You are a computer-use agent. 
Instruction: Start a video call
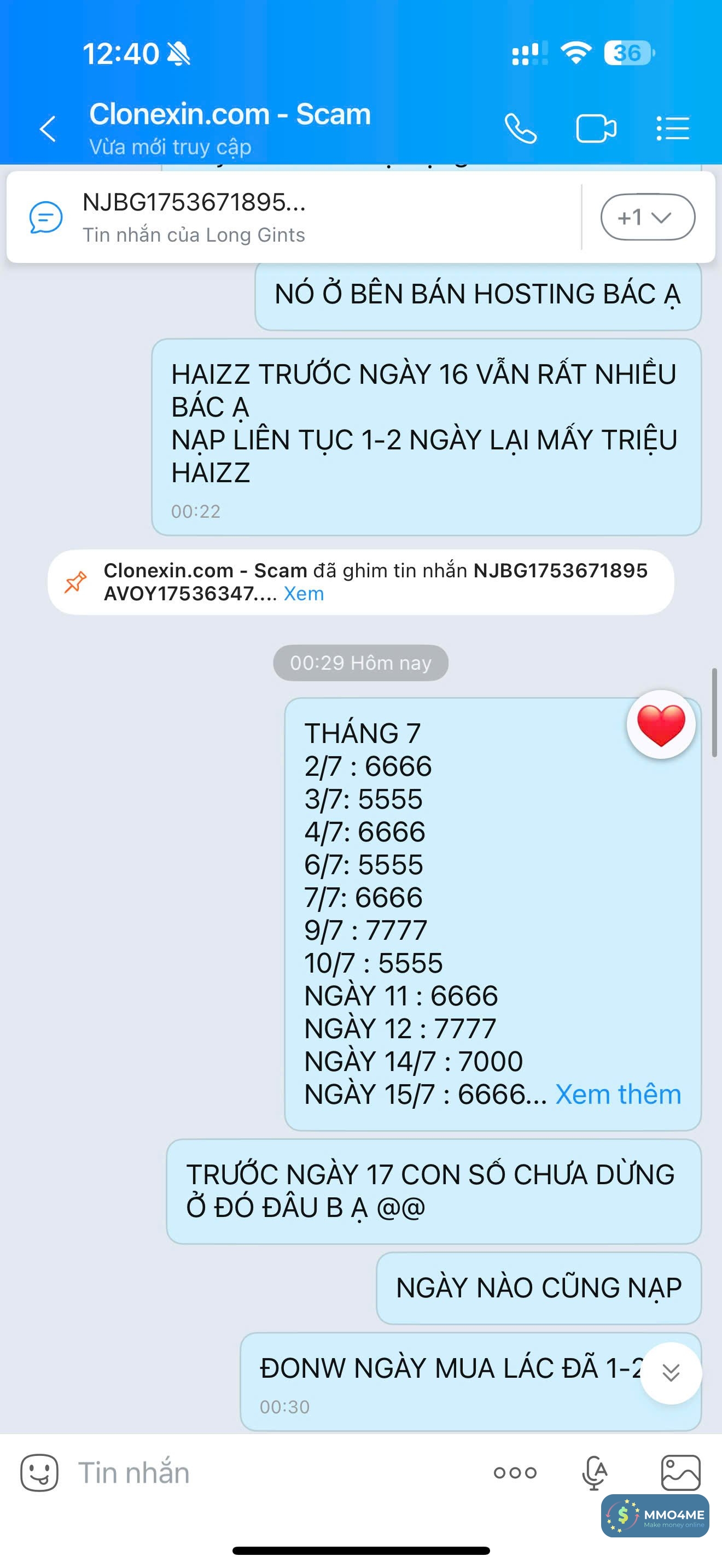point(595,128)
